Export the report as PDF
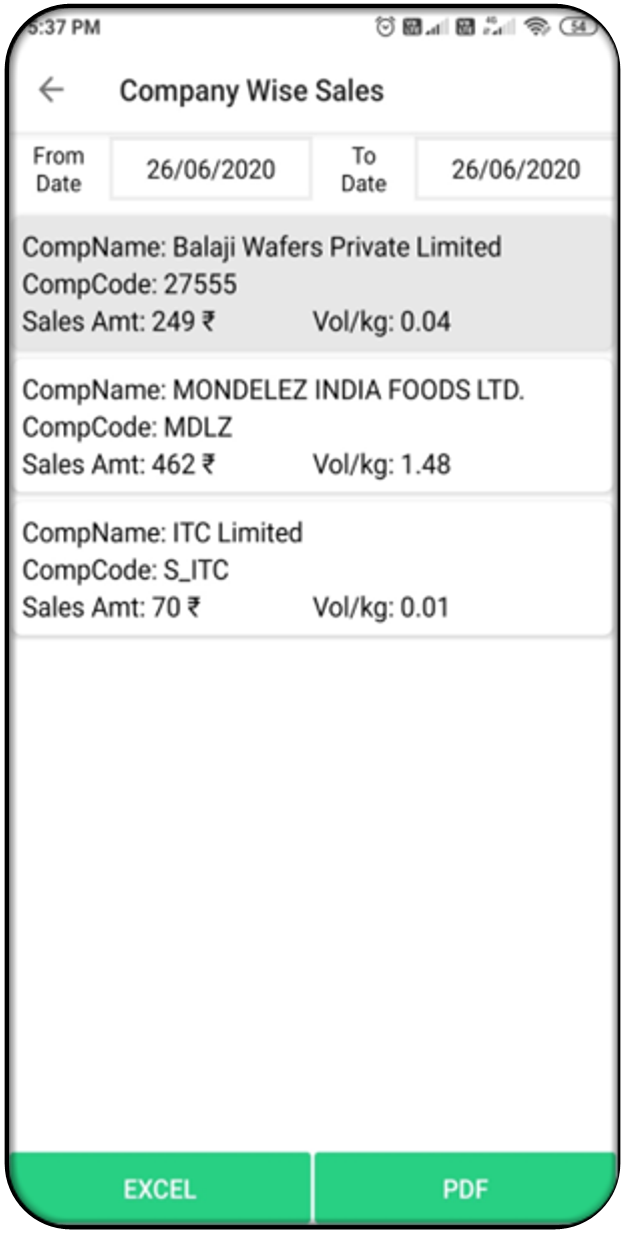The image size is (626, 1235). tap(465, 1188)
